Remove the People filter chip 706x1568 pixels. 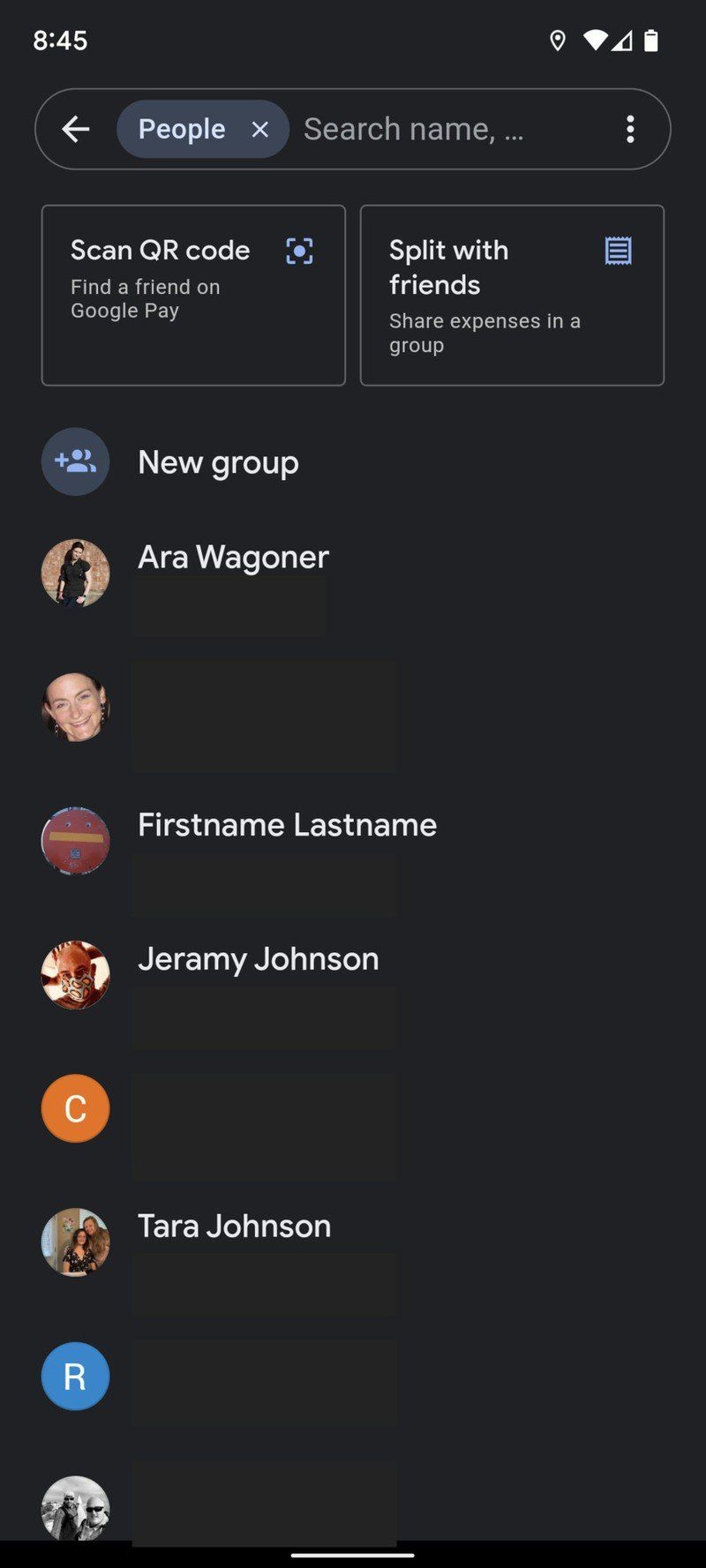(x=259, y=130)
